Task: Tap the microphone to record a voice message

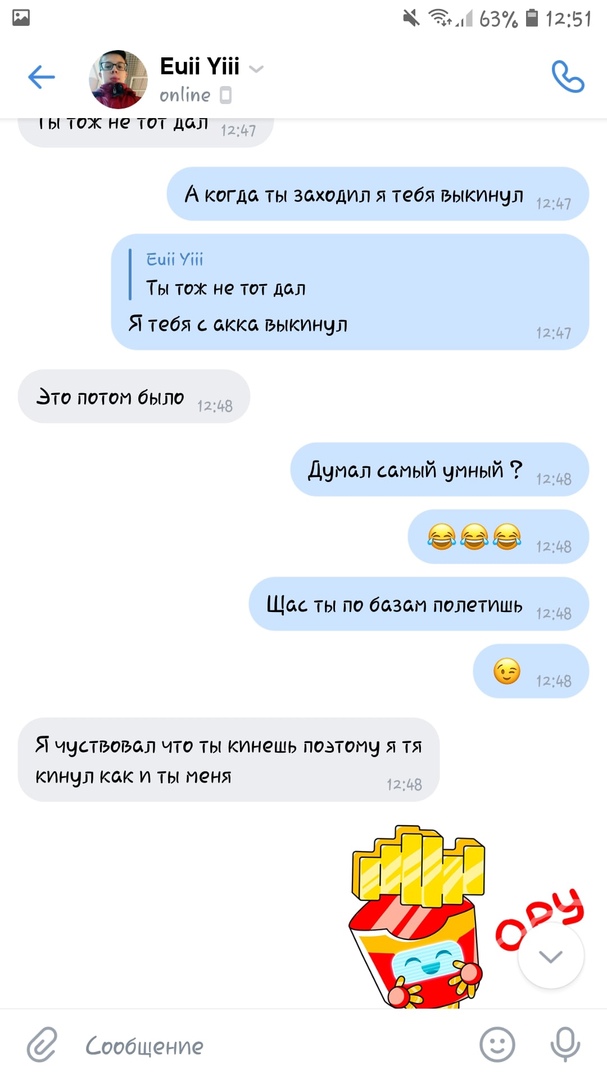Action: point(566,1045)
